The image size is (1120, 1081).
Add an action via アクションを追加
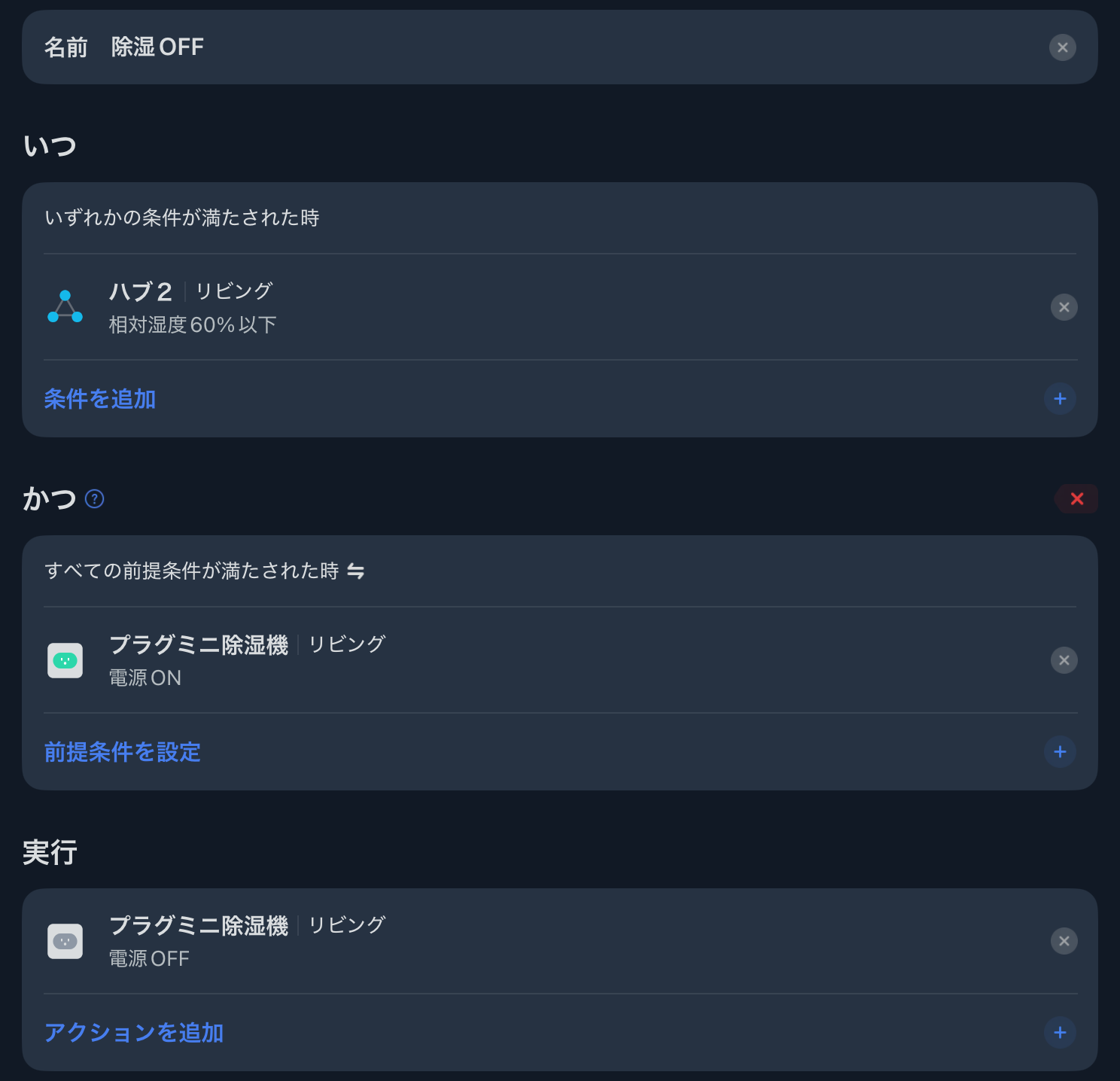coord(1060,1032)
